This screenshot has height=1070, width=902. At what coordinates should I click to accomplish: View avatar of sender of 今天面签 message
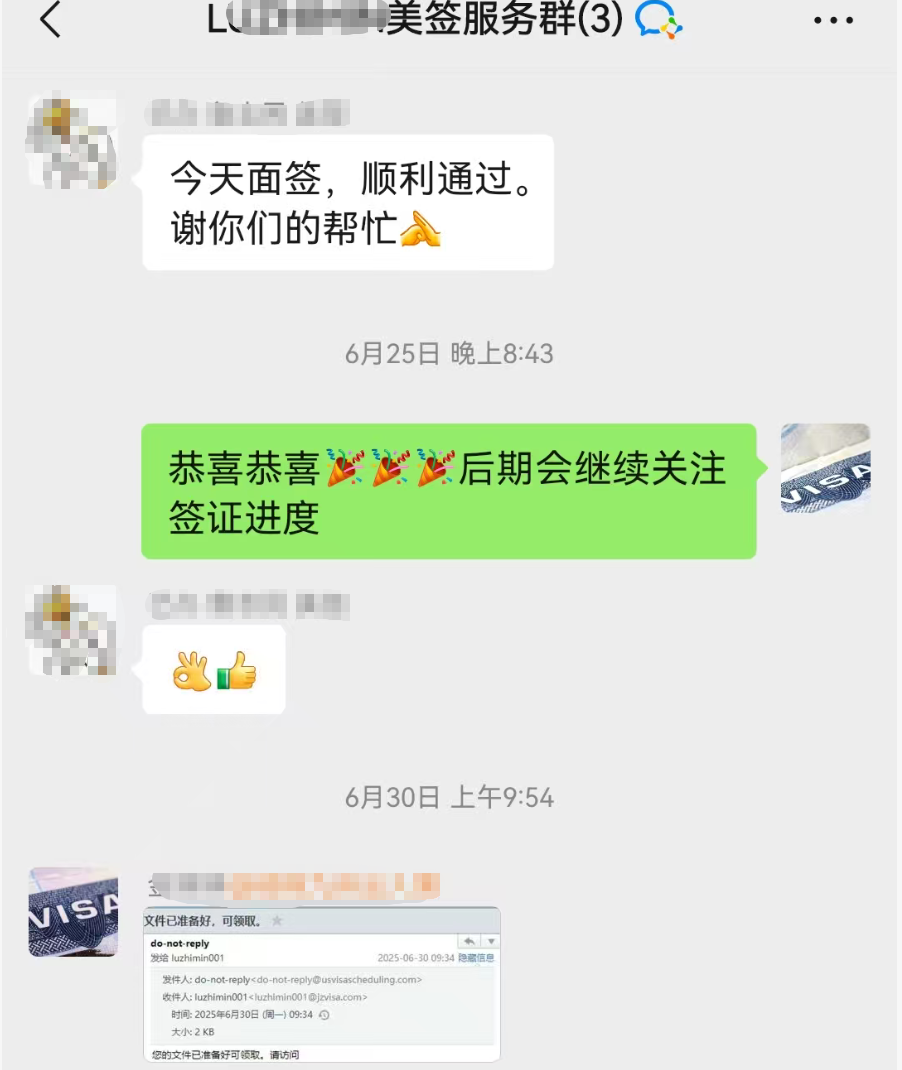point(72,142)
